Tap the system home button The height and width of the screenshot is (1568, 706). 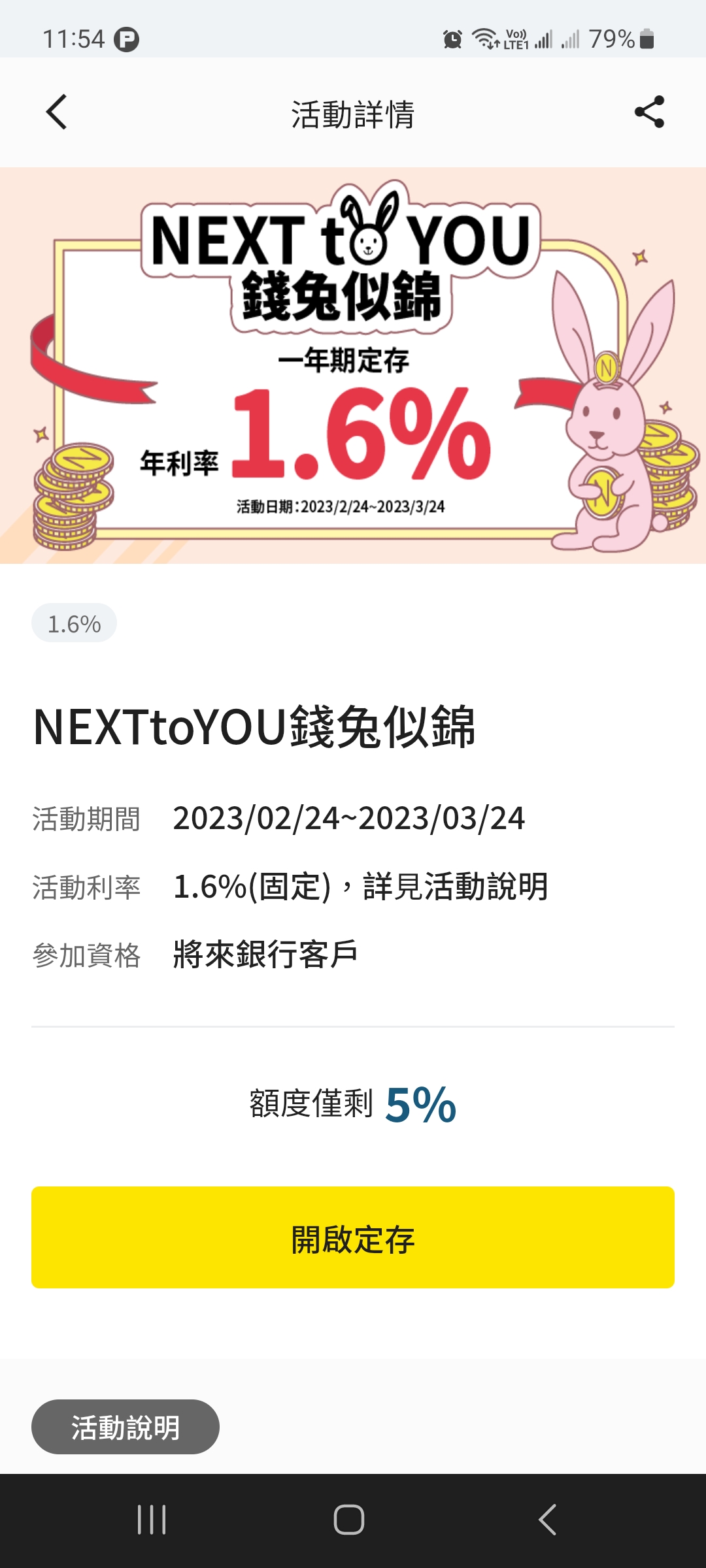[349, 1520]
